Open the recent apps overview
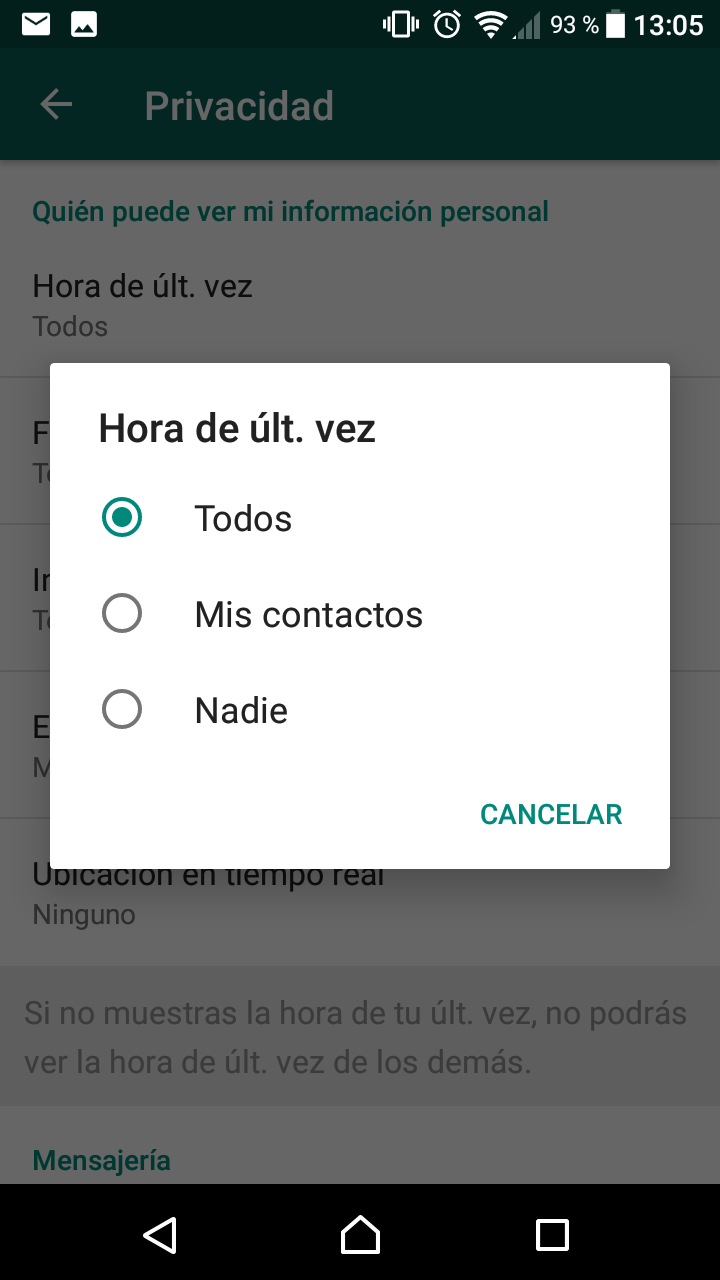The width and height of the screenshot is (720, 1280). 552,1234
